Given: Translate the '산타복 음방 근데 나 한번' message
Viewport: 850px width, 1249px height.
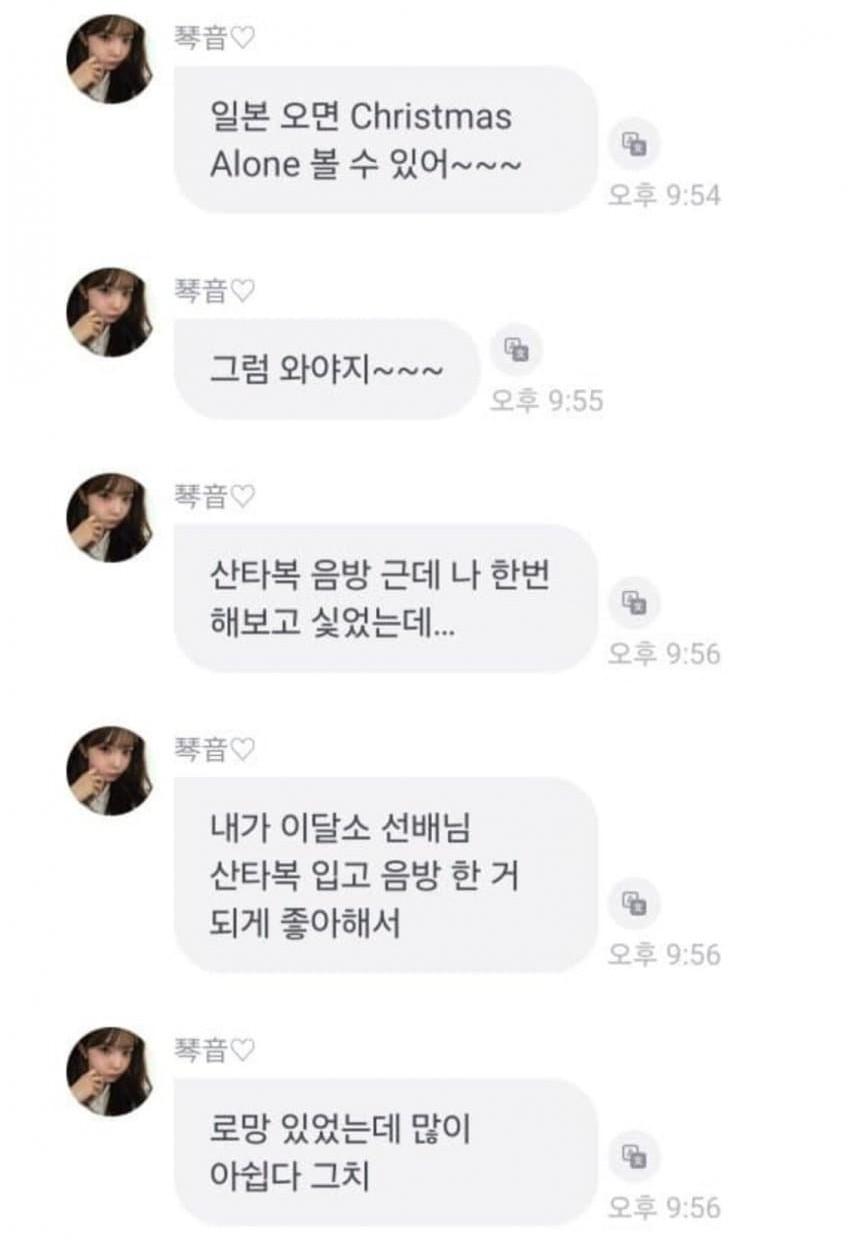Looking at the screenshot, I should pos(634,602).
